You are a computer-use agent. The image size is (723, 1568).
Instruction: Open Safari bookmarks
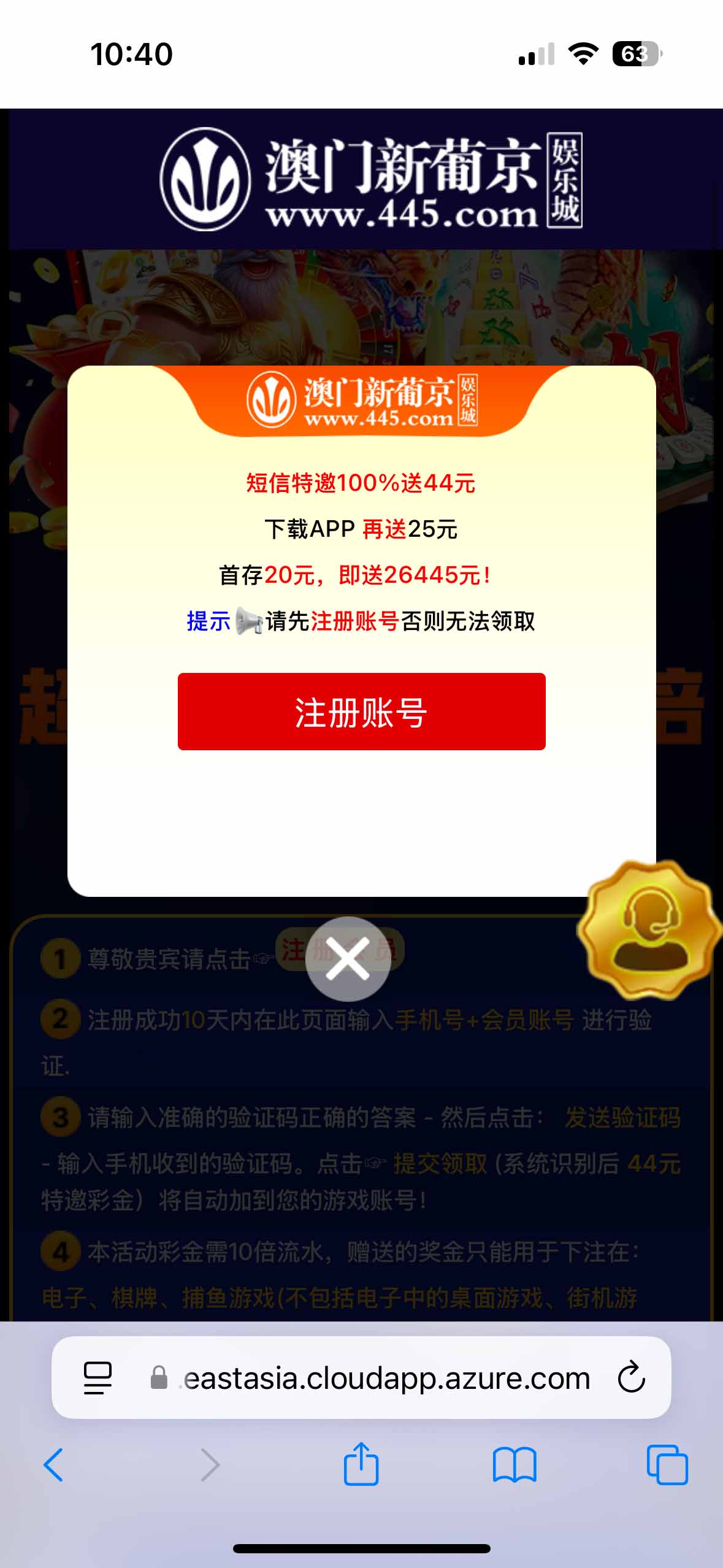click(515, 1465)
